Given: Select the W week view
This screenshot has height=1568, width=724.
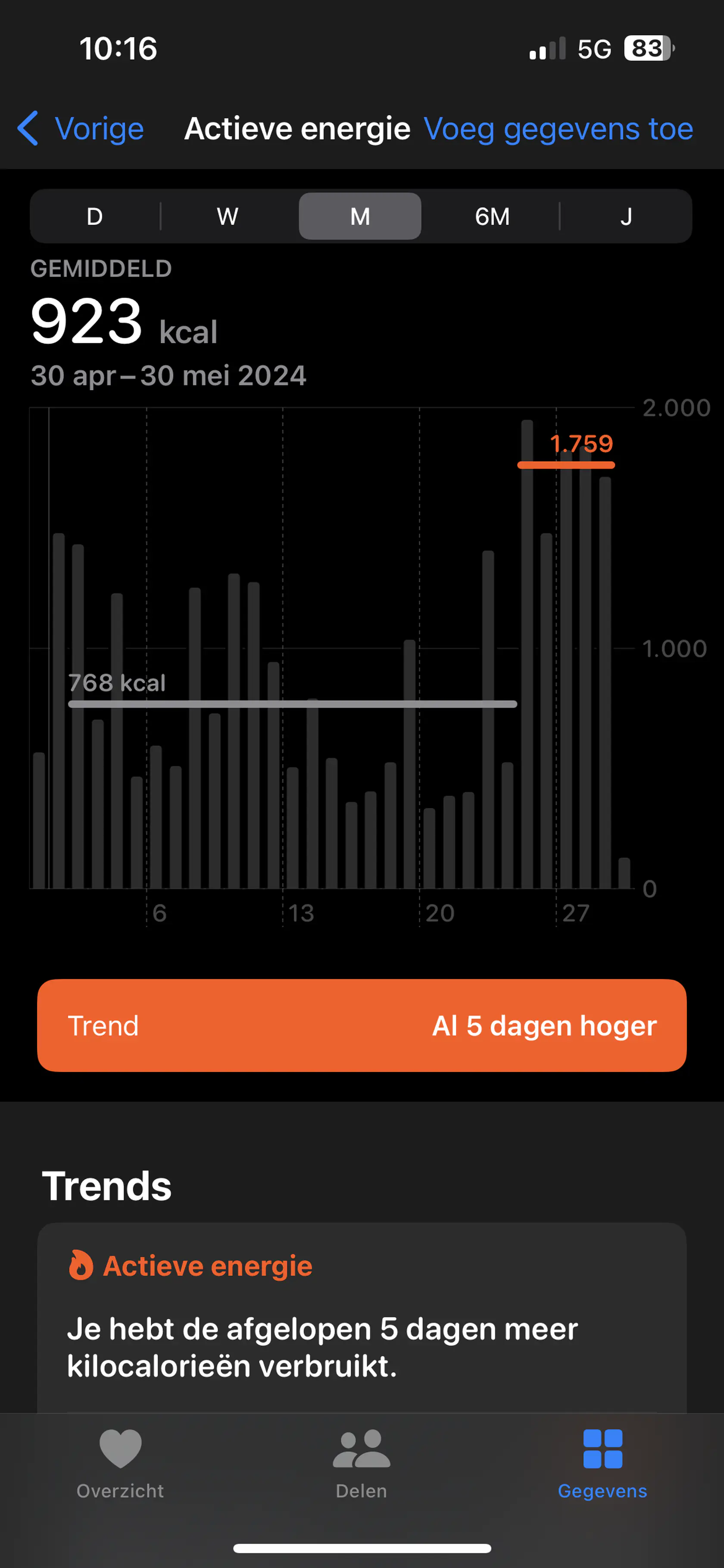Looking at the screenshot, I should click(228, 216).
